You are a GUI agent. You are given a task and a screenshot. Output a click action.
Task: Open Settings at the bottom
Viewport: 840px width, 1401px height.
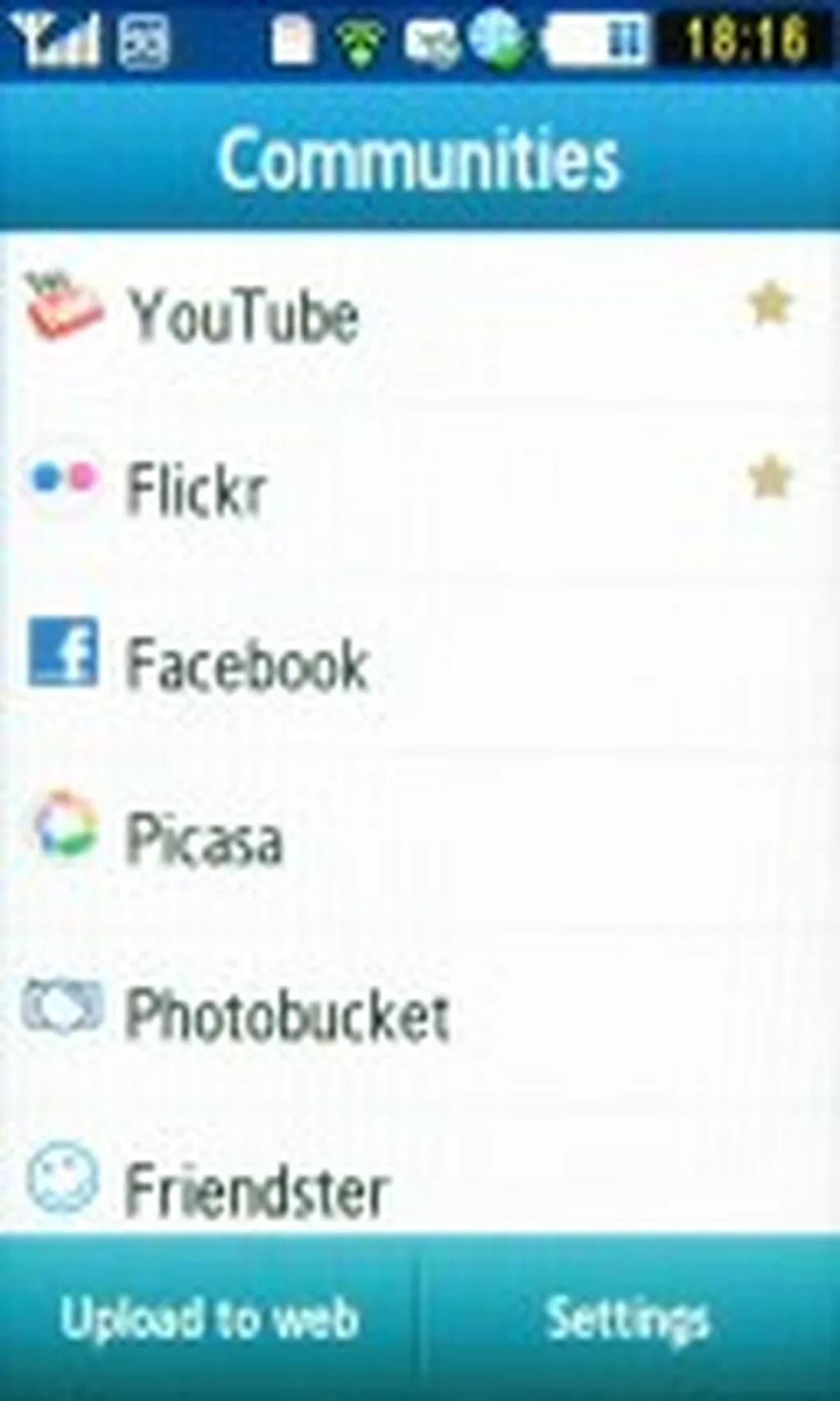pos(628,1319)
